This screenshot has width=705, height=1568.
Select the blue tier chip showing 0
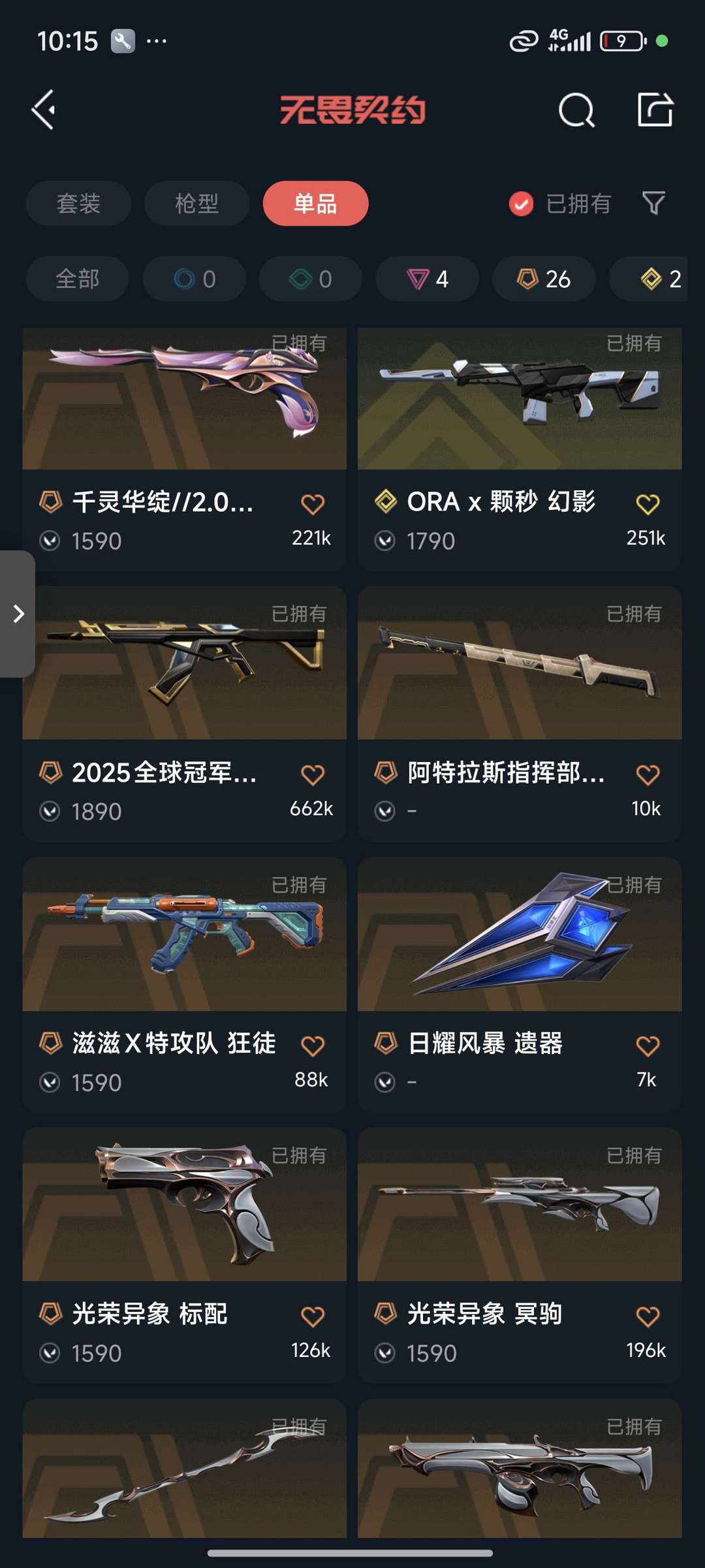coord(195,279)
